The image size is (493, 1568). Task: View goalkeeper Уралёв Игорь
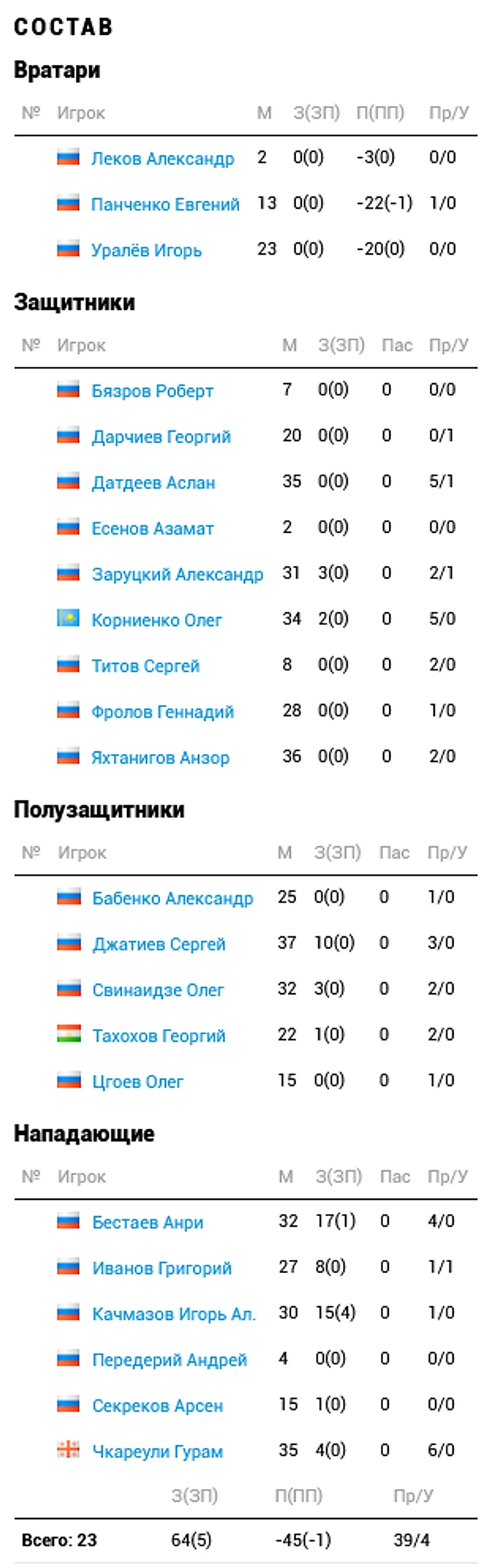pos(146,251)
